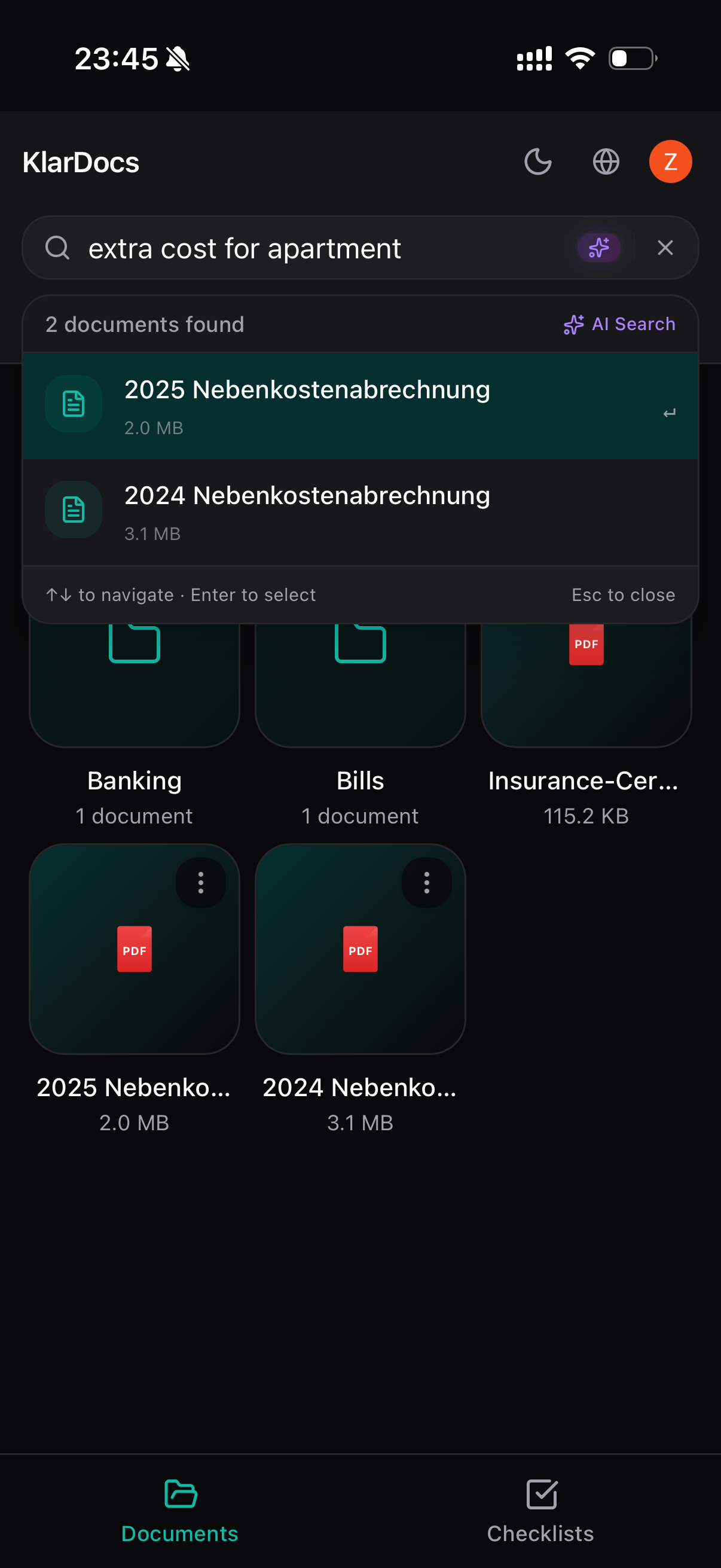Toggle the AI sparkle search button
The width and height of the screenshot is (721, 1568).
(598, 248)
